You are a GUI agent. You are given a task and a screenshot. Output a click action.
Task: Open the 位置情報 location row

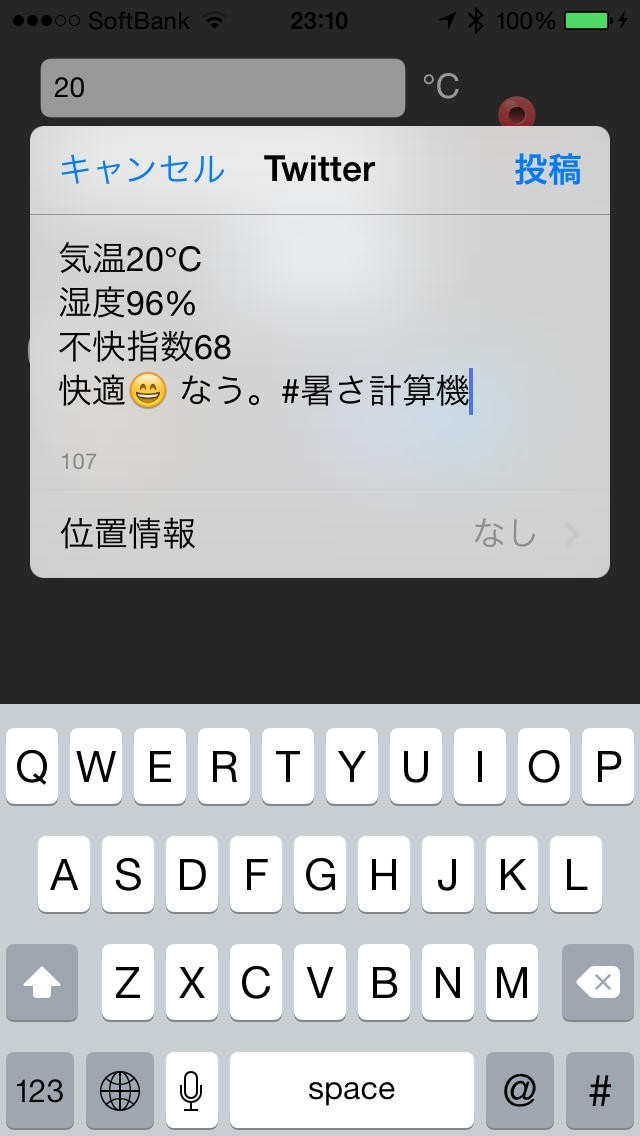(320, 534)
